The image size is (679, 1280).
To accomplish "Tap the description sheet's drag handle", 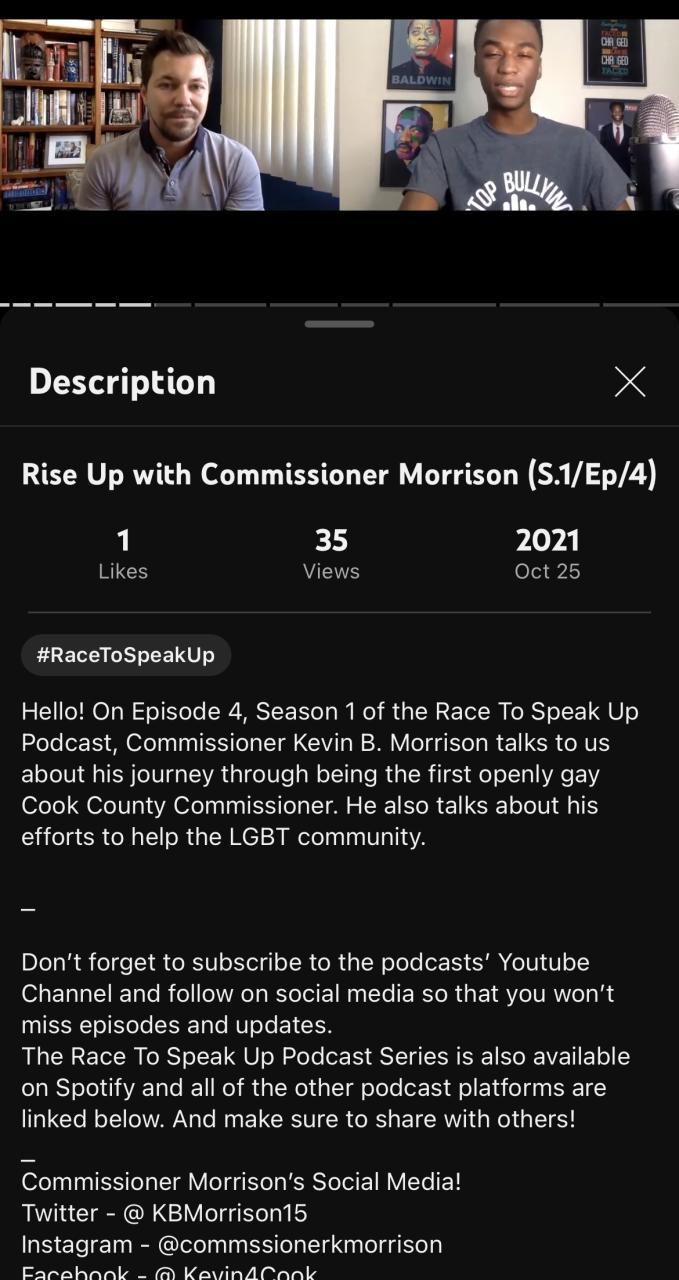I will [x=339, y=324].
